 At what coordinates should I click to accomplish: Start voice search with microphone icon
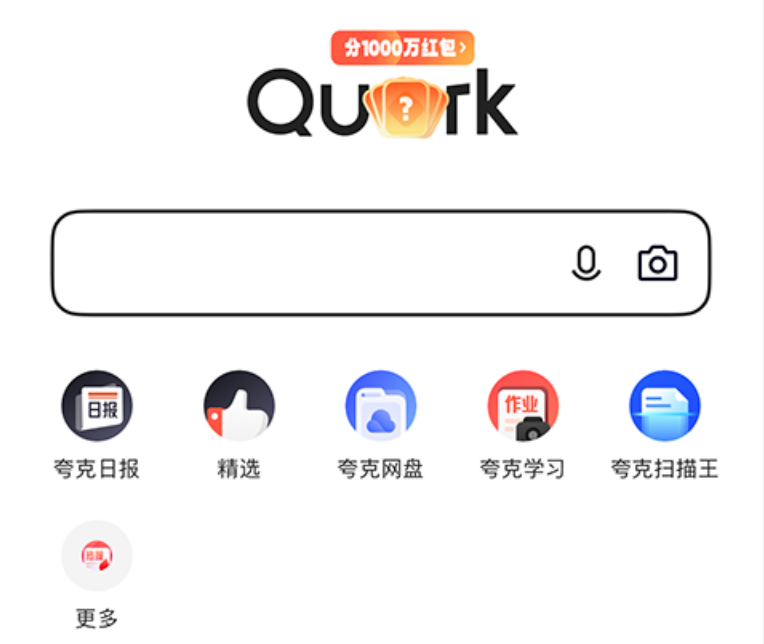coord(586,263)
